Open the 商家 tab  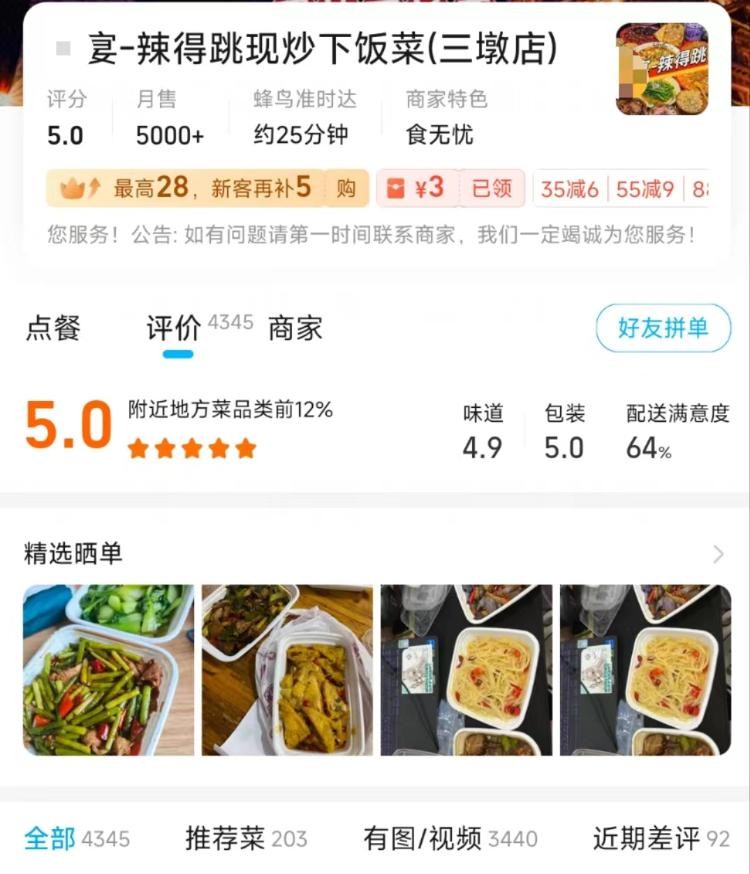[x=295, y=328]
